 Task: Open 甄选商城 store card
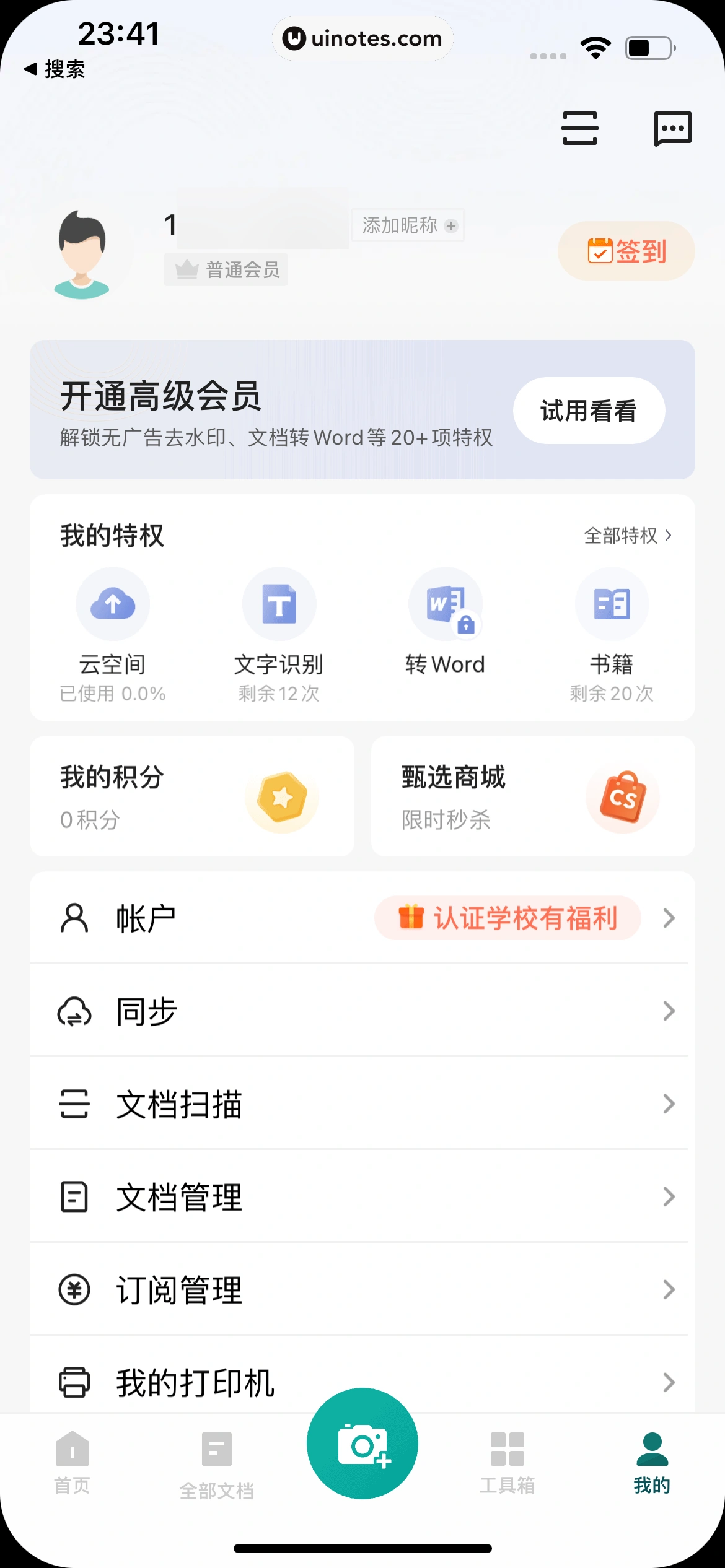point(533,796)
